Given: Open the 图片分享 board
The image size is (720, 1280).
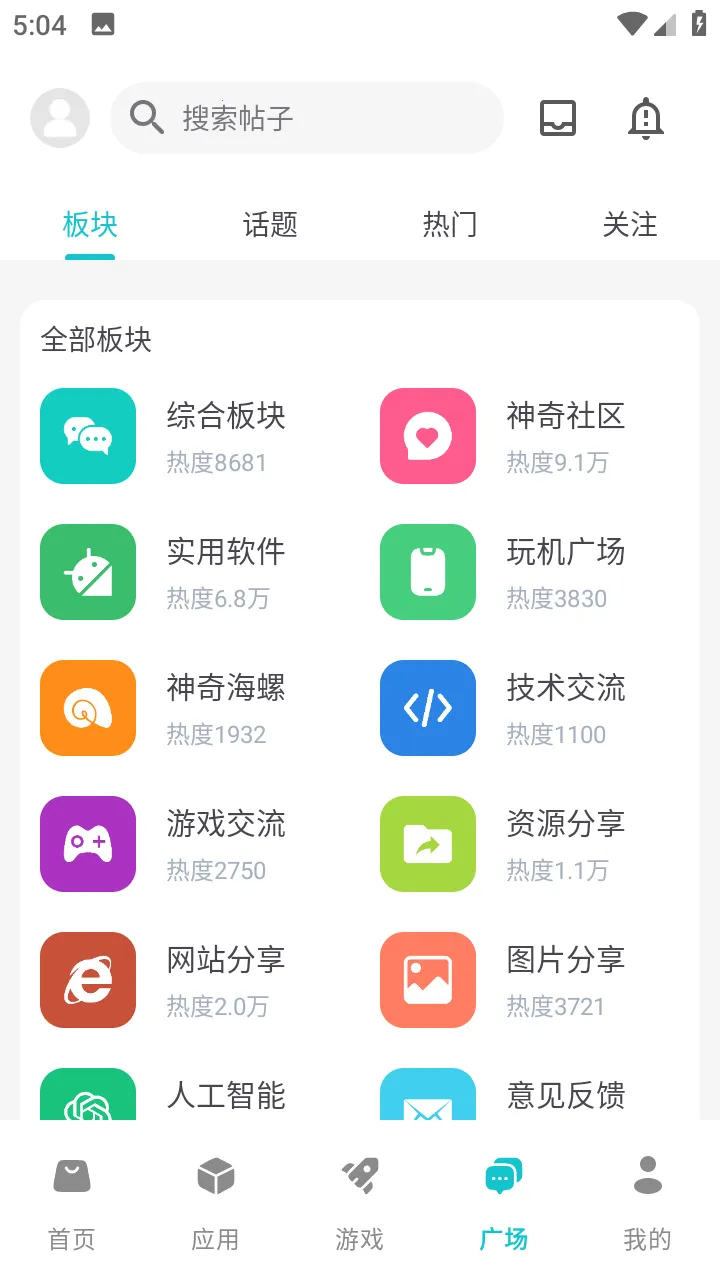Looking at the screenshot, I should tap(520, 980).
